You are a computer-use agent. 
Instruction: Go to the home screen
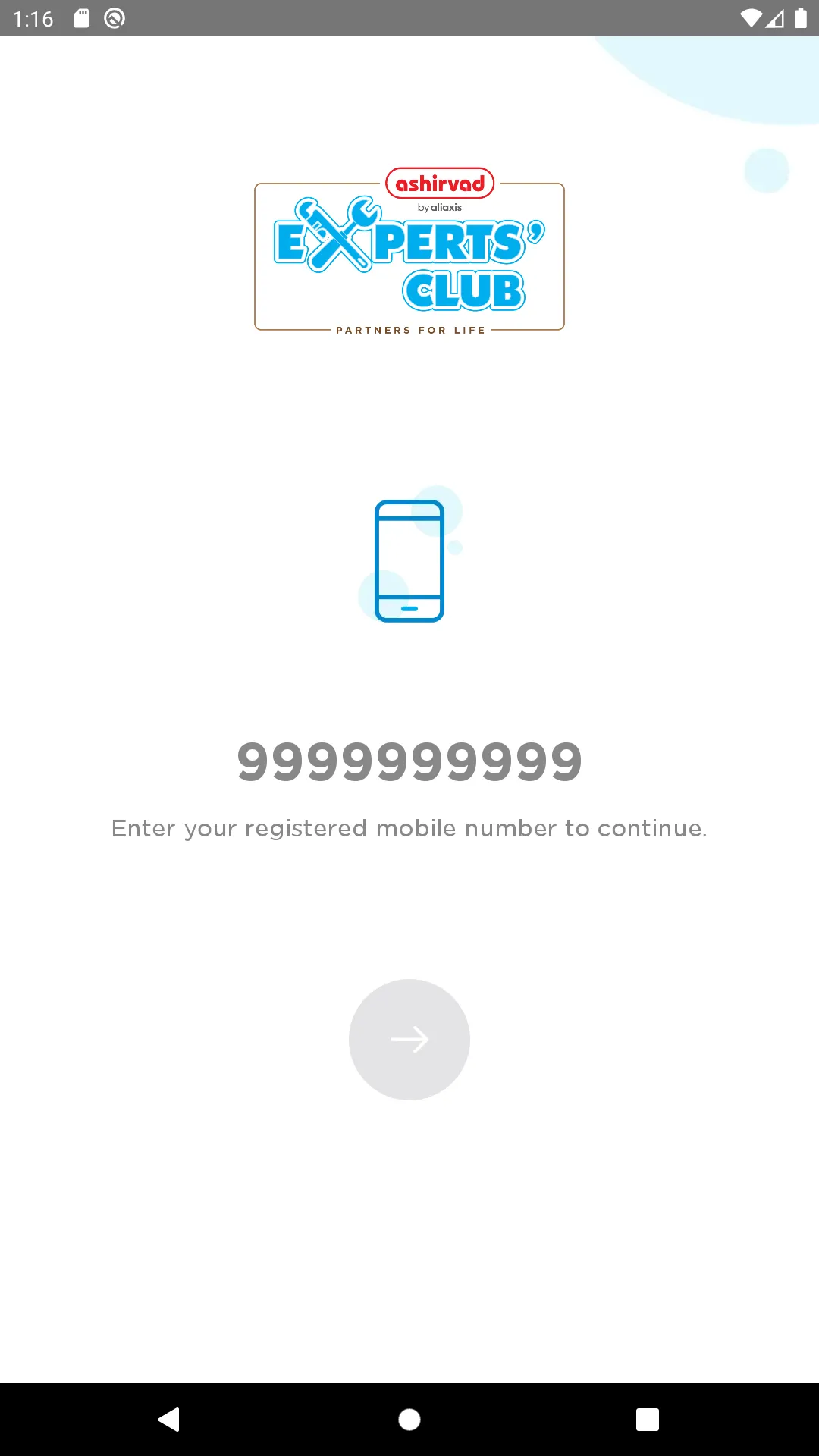(x=409, y=1419)
